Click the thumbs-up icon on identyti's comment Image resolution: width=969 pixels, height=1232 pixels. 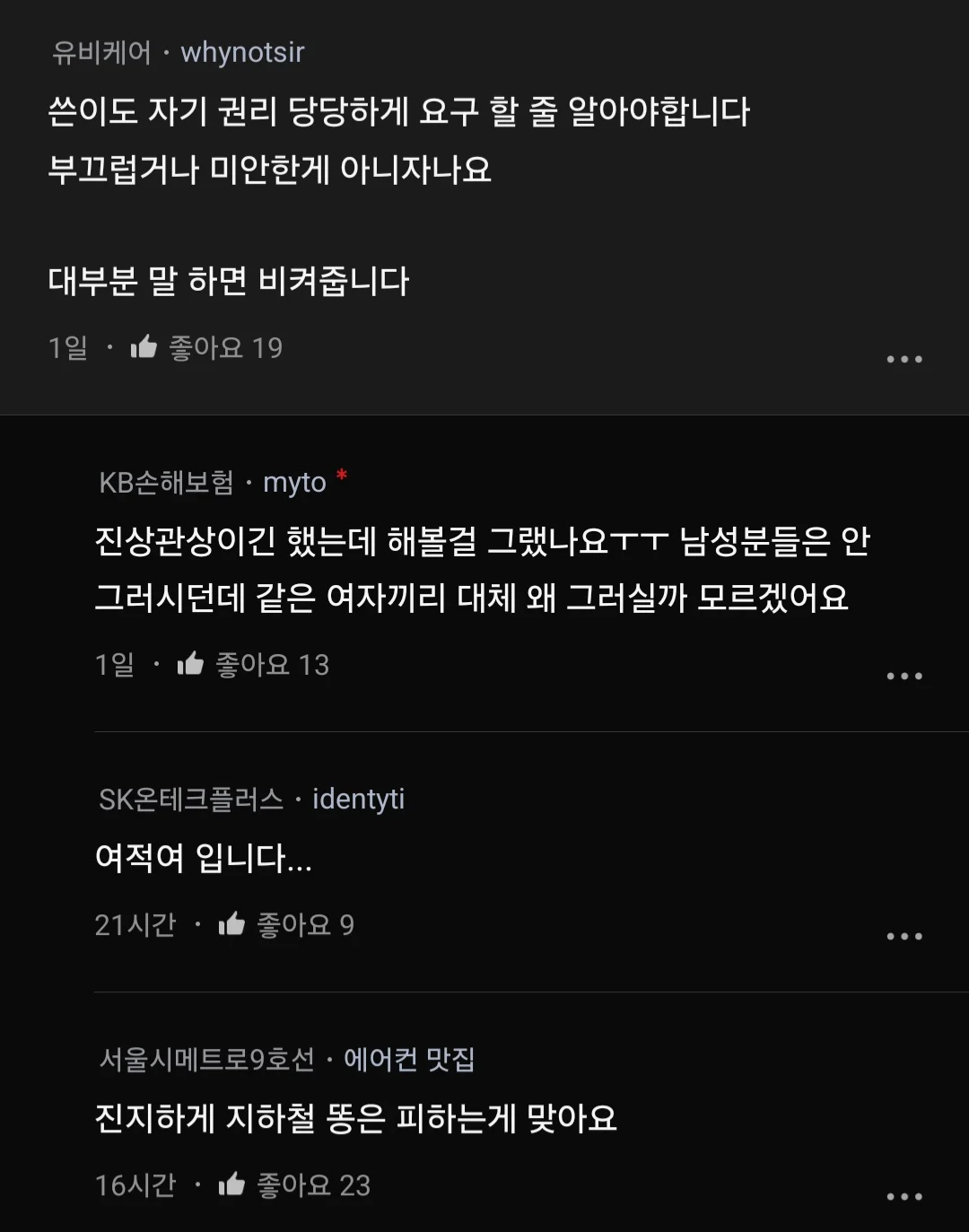tap(231, 925)
